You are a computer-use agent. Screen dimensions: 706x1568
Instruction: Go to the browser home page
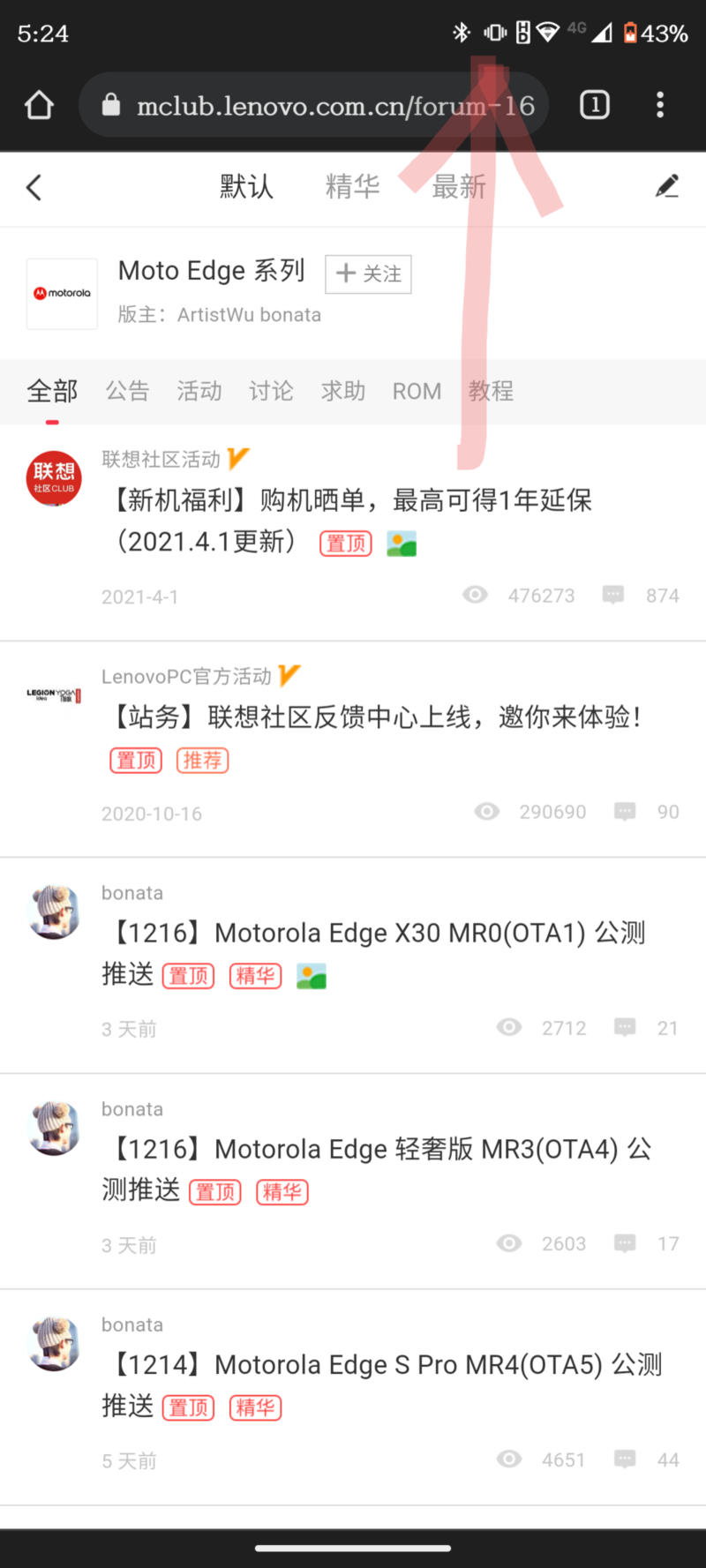coord(39,106)
